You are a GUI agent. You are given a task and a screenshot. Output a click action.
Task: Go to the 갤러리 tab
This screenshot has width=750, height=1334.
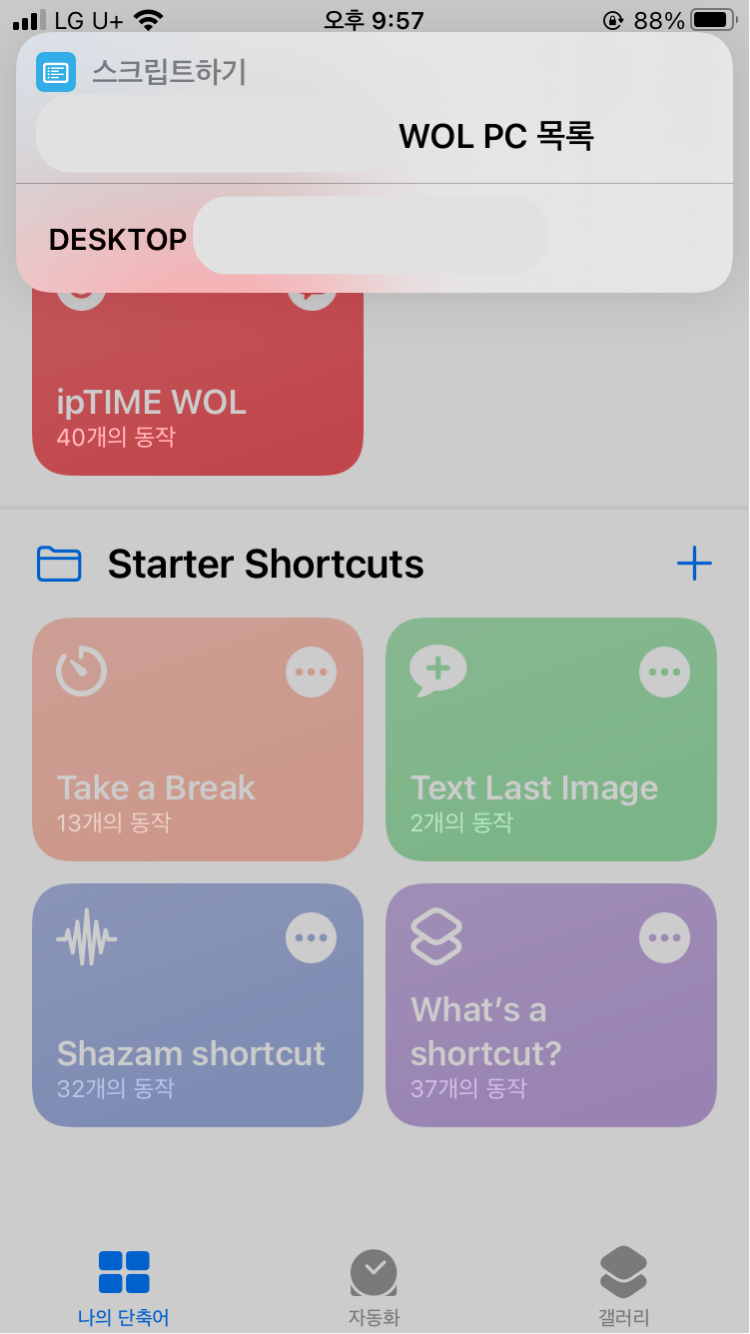(623, 1287)
